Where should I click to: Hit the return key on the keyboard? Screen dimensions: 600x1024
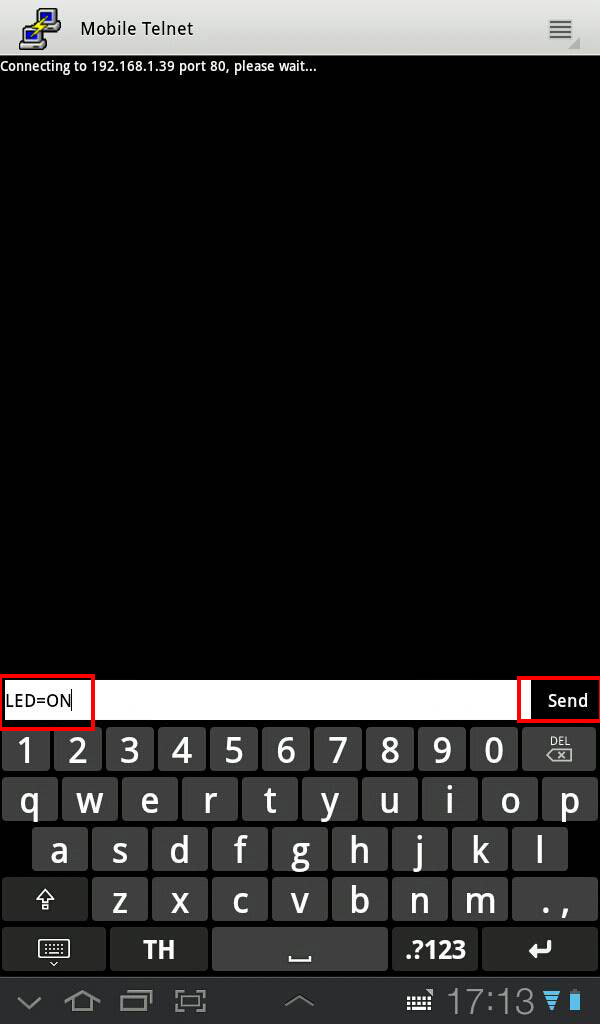(540, 949)
